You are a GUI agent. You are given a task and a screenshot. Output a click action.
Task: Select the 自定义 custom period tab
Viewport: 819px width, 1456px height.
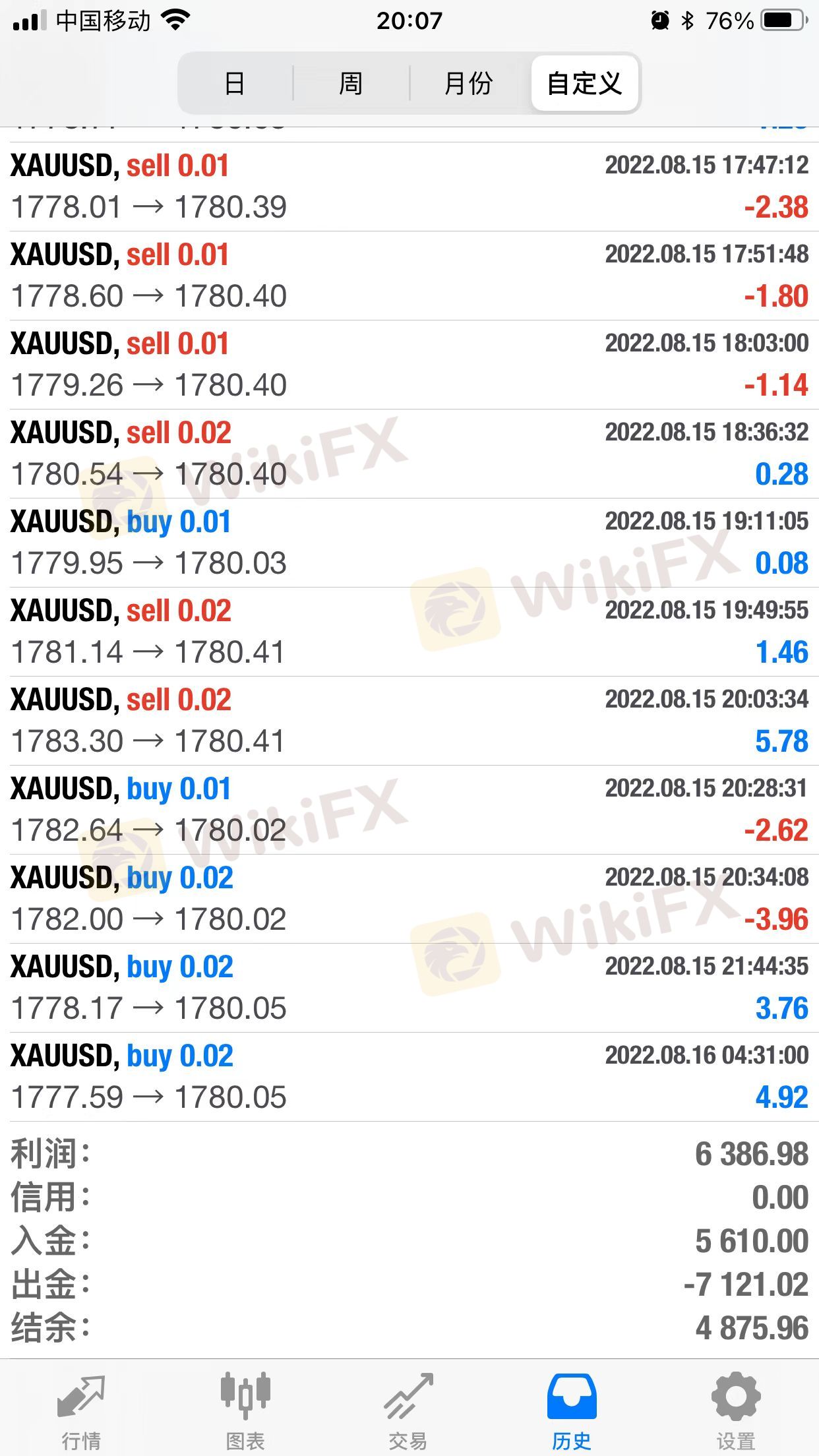pyautogui.click(x=584, y=84)
